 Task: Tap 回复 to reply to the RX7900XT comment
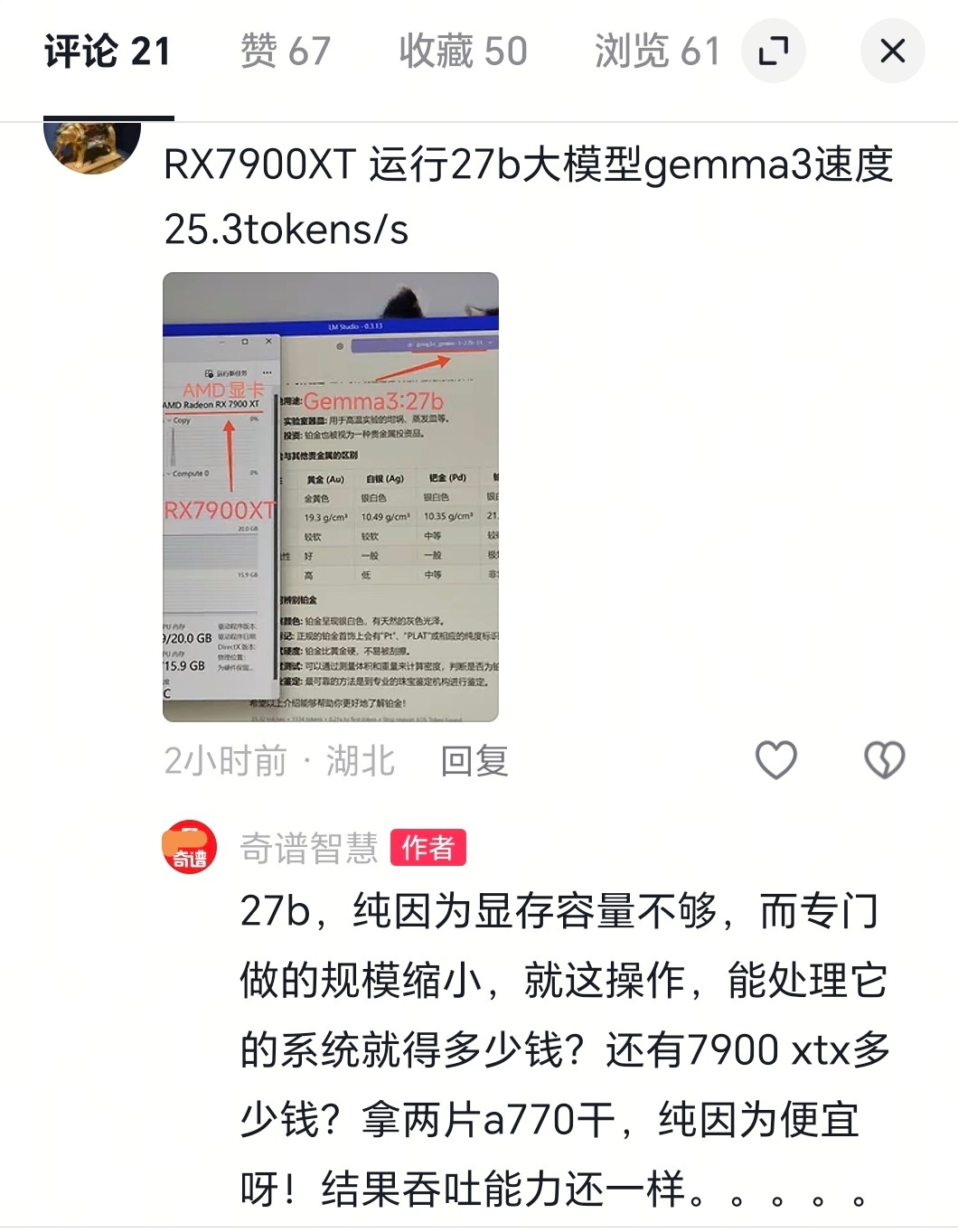click(474, 761)
